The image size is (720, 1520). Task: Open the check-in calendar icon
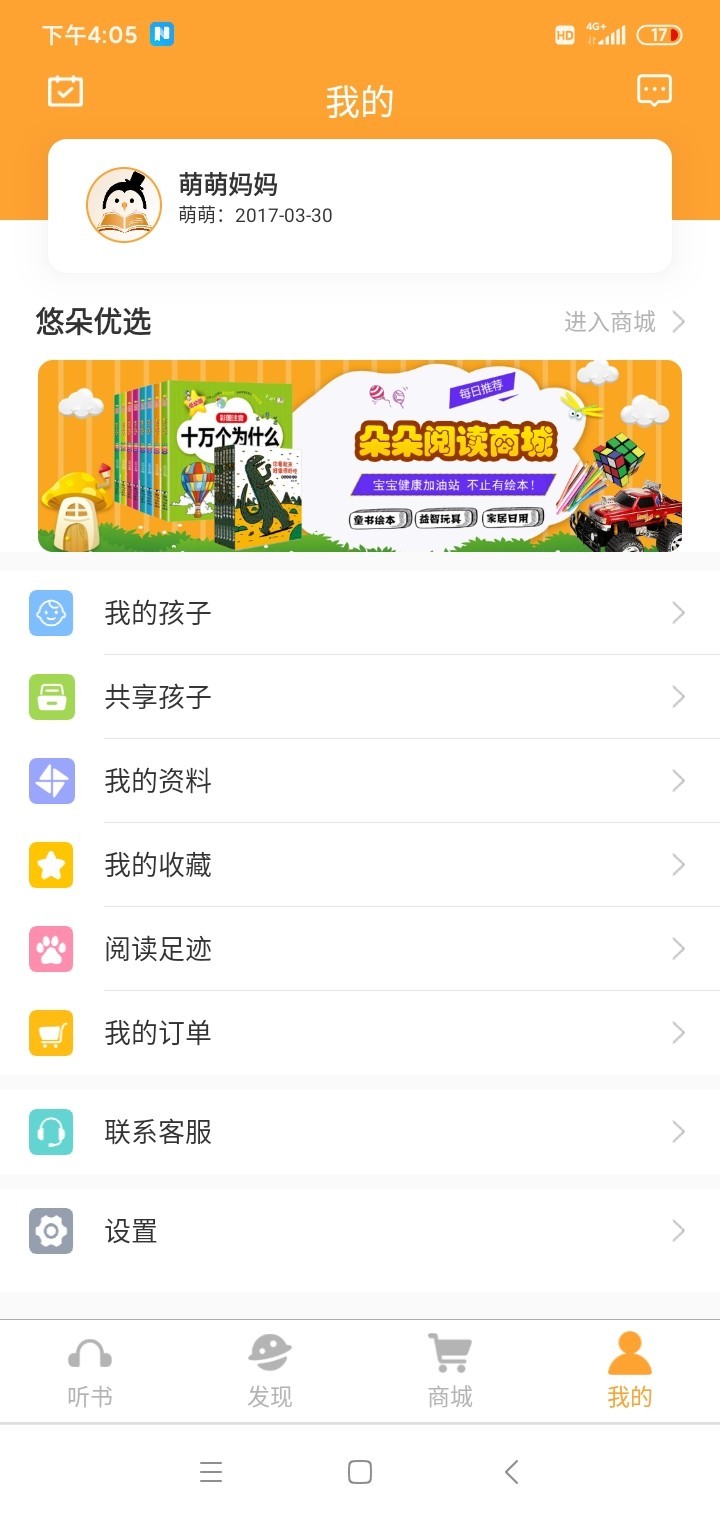64,90
